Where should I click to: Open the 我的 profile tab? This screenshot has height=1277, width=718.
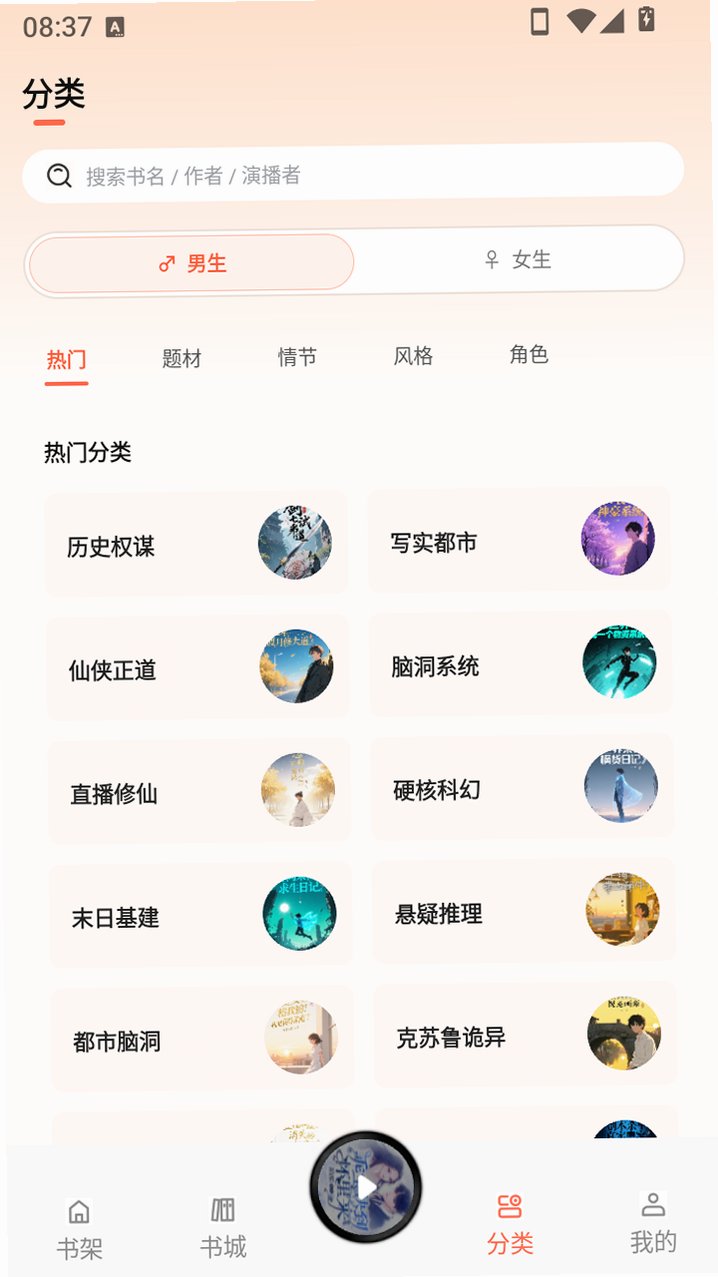point(653,1223)
